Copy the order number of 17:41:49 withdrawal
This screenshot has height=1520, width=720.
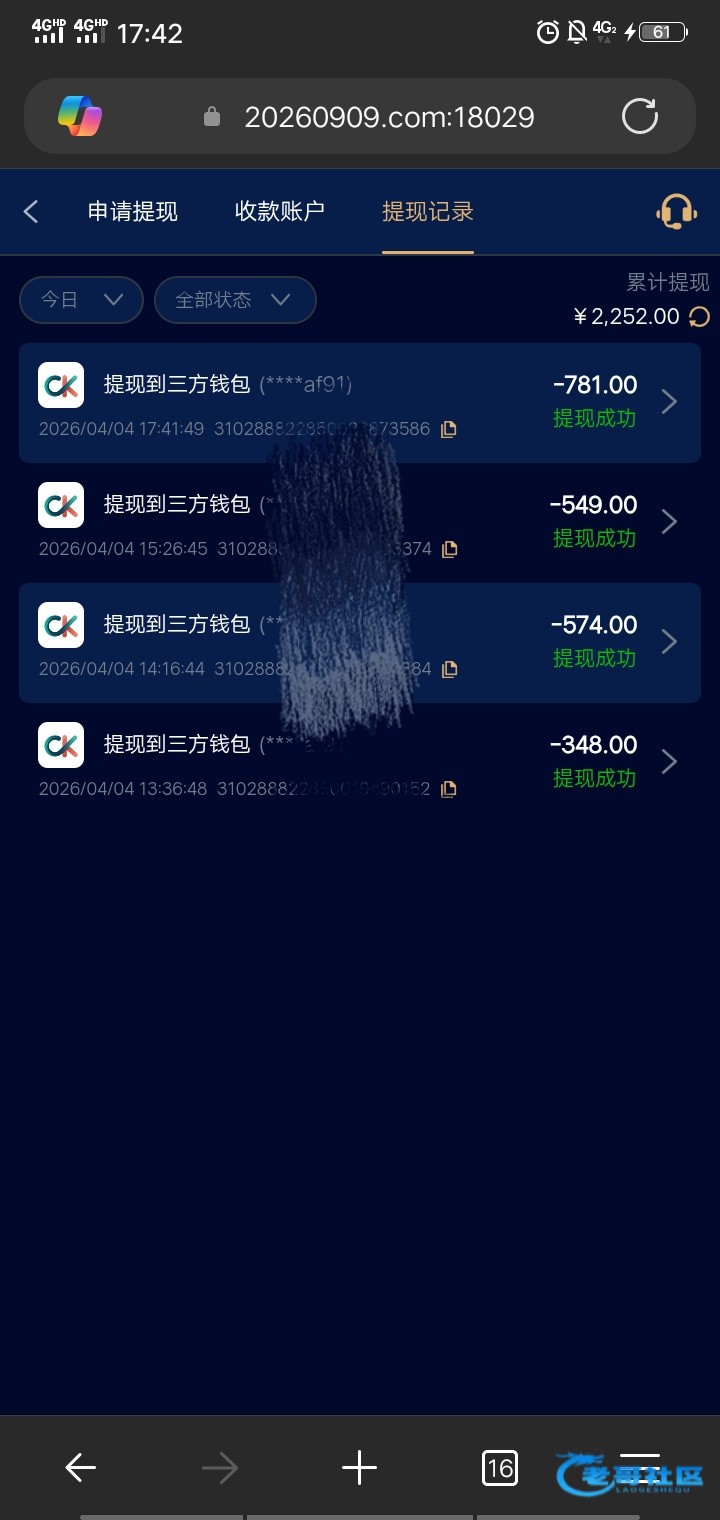pyautogui.click(x=449, y=429)
